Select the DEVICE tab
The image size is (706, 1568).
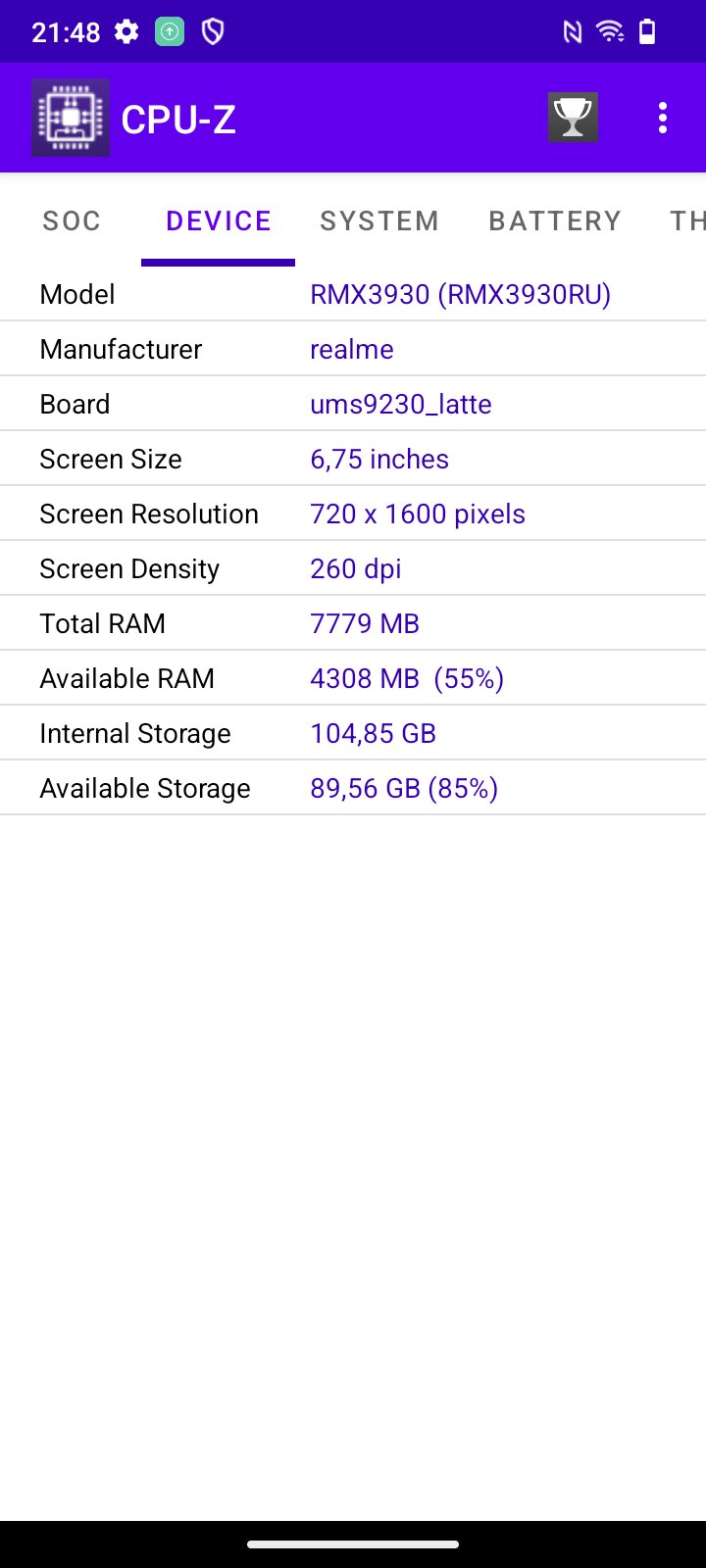pos(219,220)
